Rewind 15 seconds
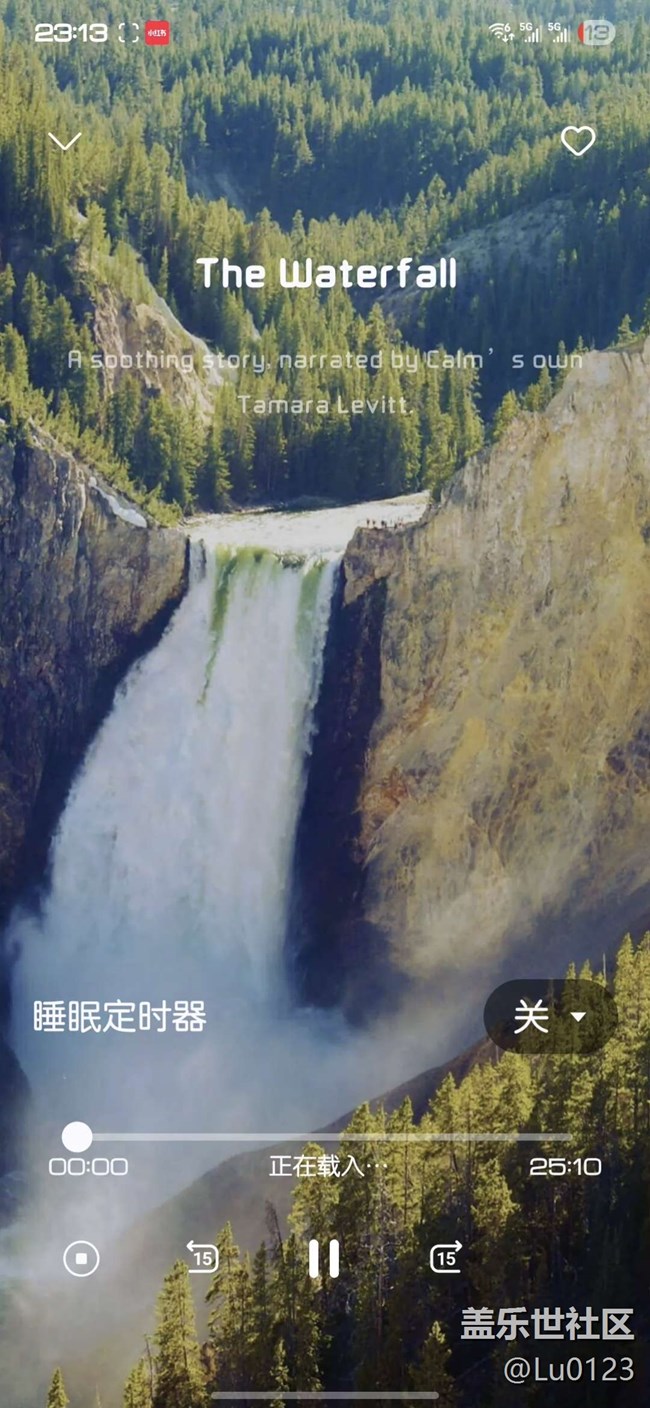The image size is (650, 1408). click(x=203, y=1257)
